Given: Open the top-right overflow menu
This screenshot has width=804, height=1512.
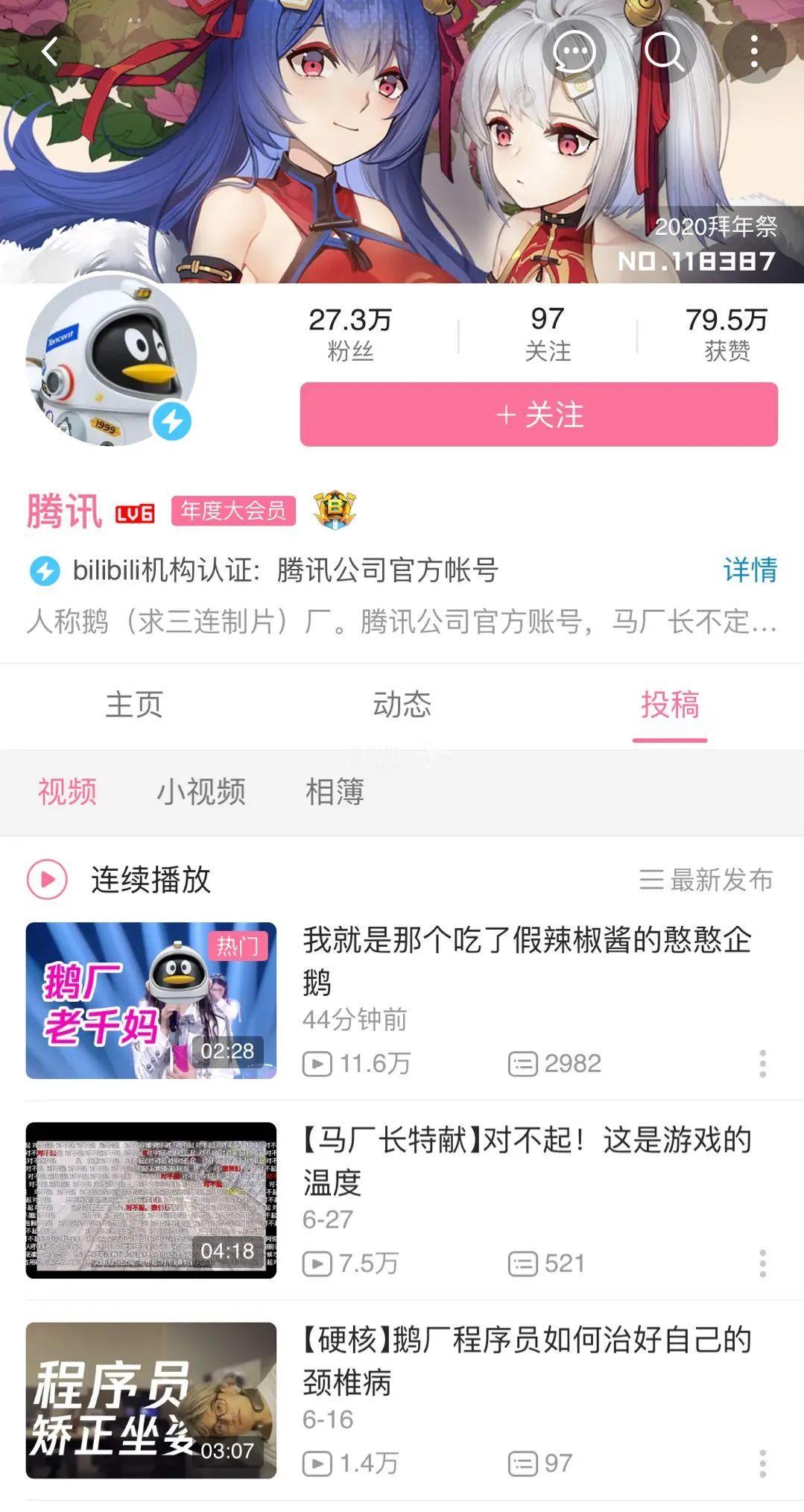Looking at the screenshot, I should pos(754,53).
